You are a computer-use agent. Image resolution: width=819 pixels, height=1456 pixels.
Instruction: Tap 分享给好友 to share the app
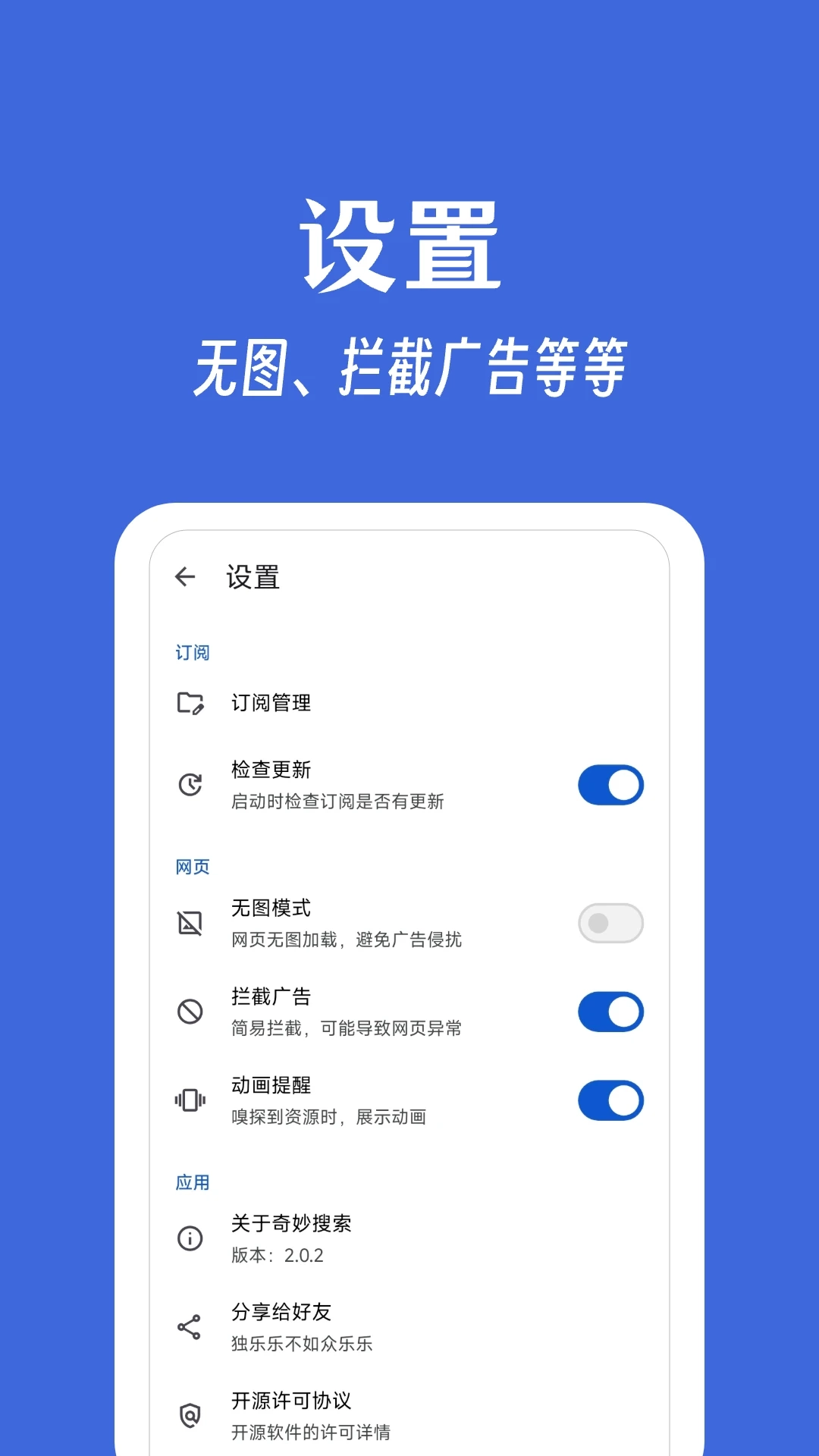click(282, 1311)
